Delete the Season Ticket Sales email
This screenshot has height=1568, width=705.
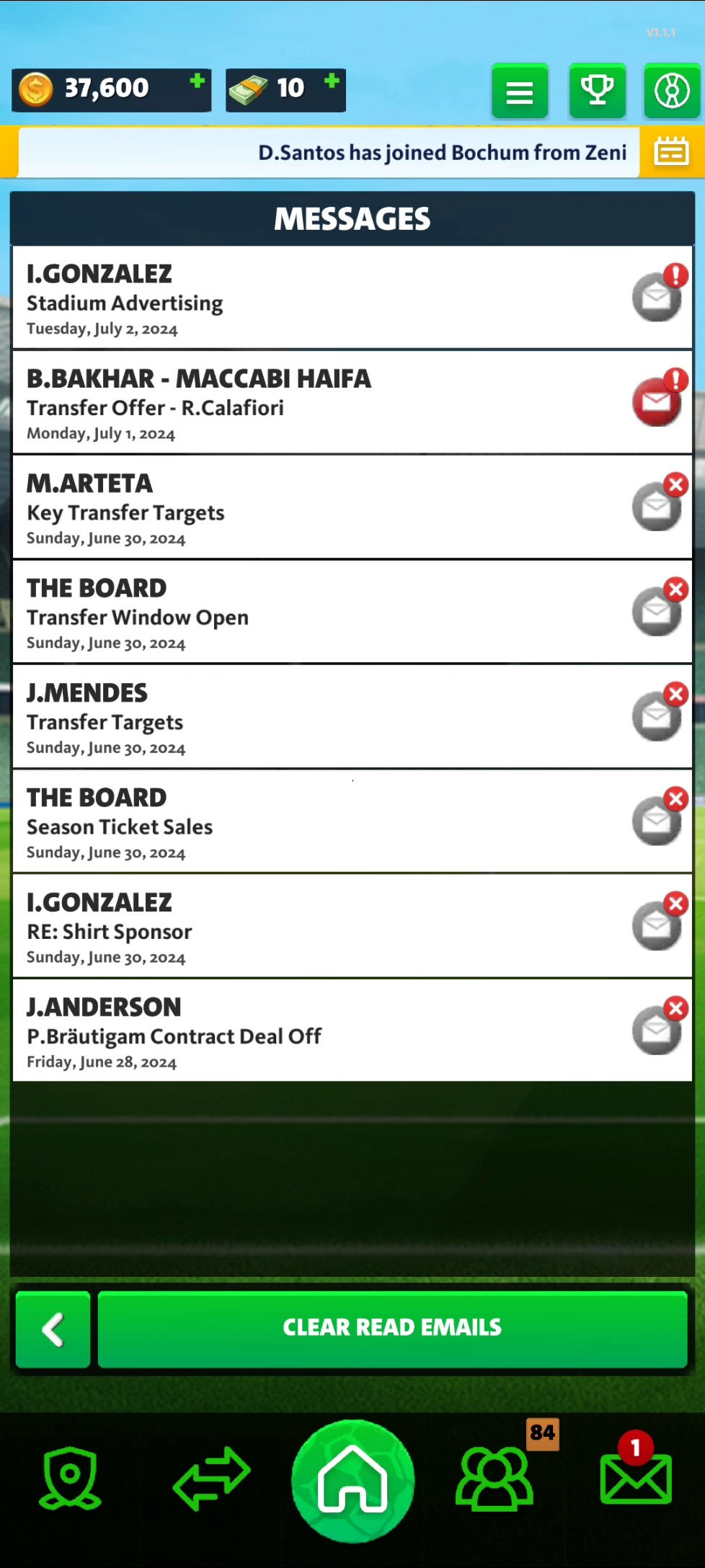(x=675, y=799)
